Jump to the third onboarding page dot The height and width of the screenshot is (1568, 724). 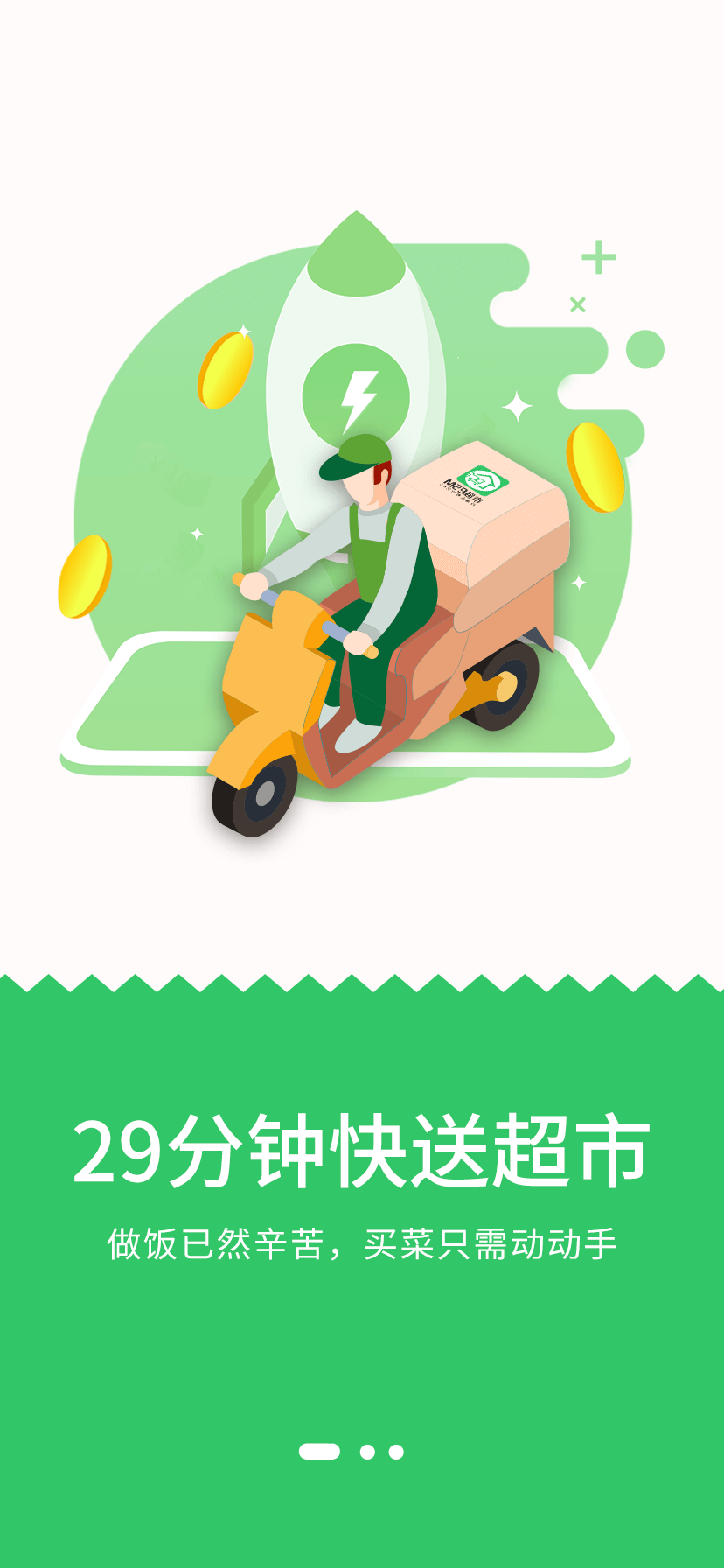pyautogui.click(x=396, y=1452)
